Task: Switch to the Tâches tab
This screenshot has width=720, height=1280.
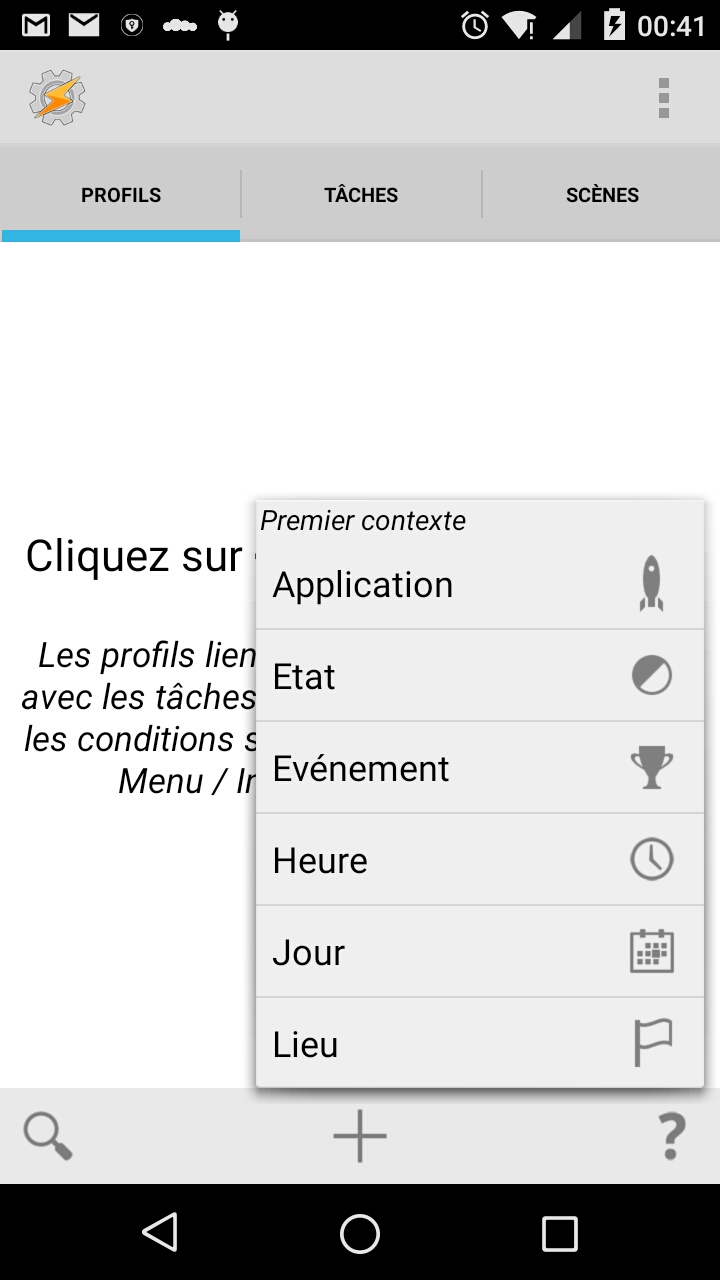Action: pos(361,195)
